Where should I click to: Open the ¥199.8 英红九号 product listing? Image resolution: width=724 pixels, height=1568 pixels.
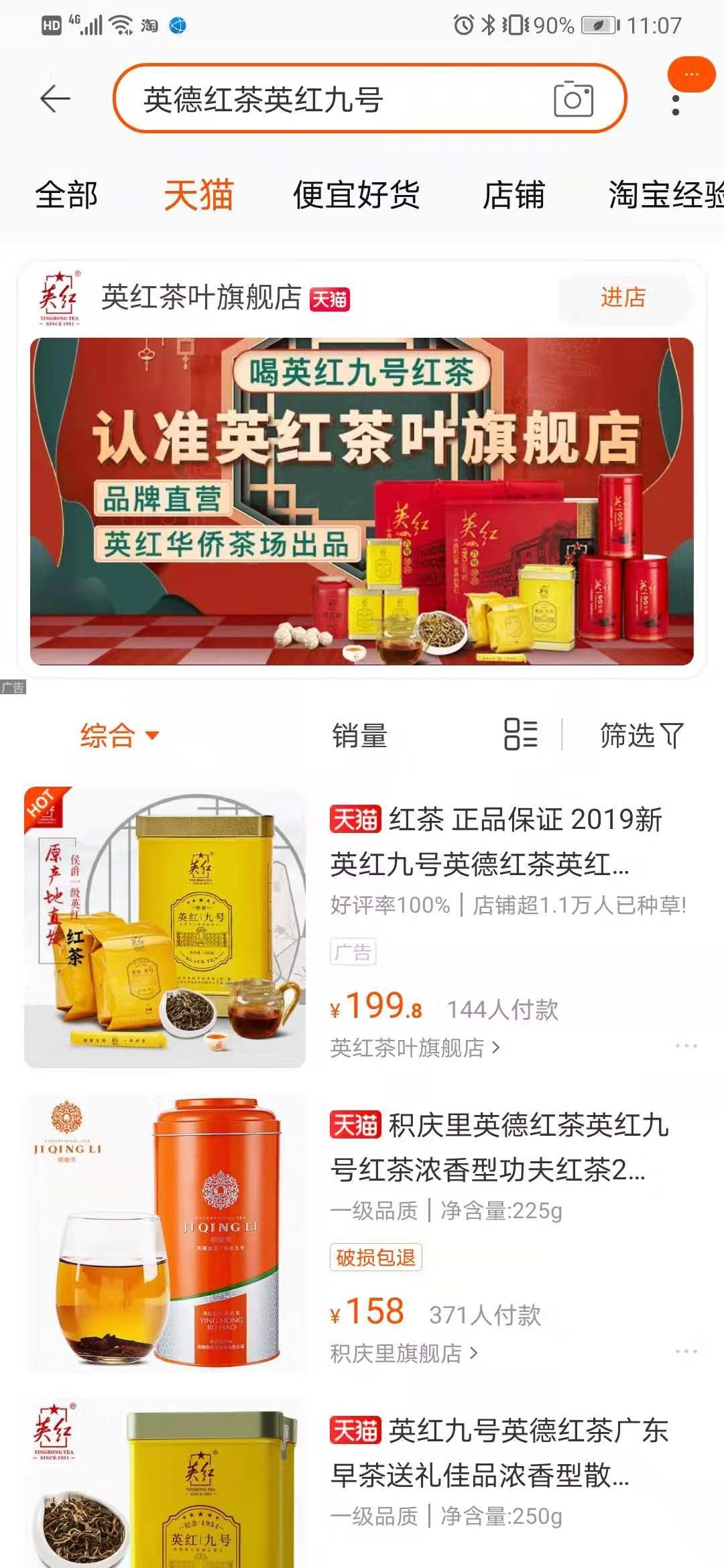[x=495, y=842]
